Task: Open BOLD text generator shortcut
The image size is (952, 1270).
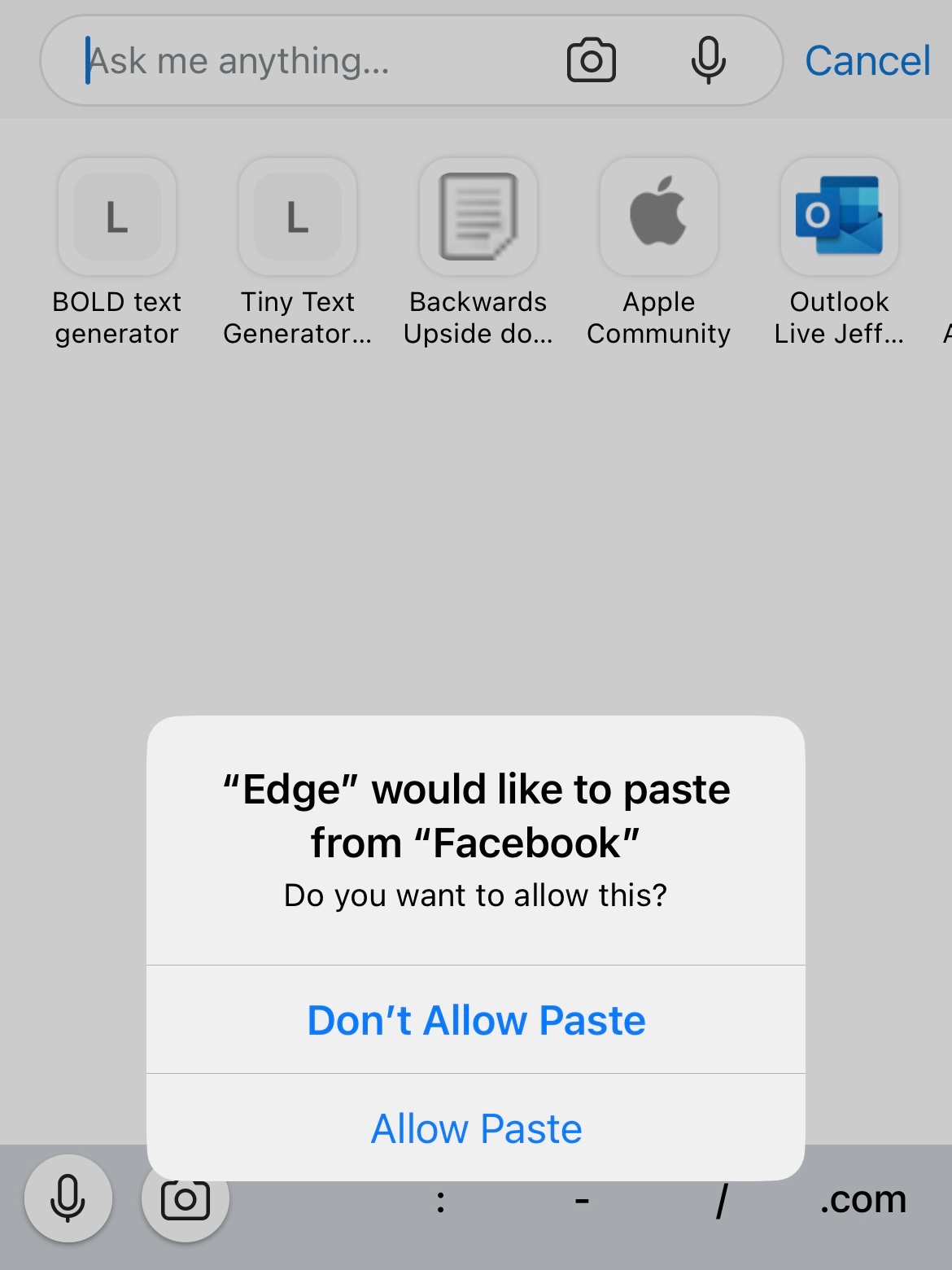Action: 117,217
